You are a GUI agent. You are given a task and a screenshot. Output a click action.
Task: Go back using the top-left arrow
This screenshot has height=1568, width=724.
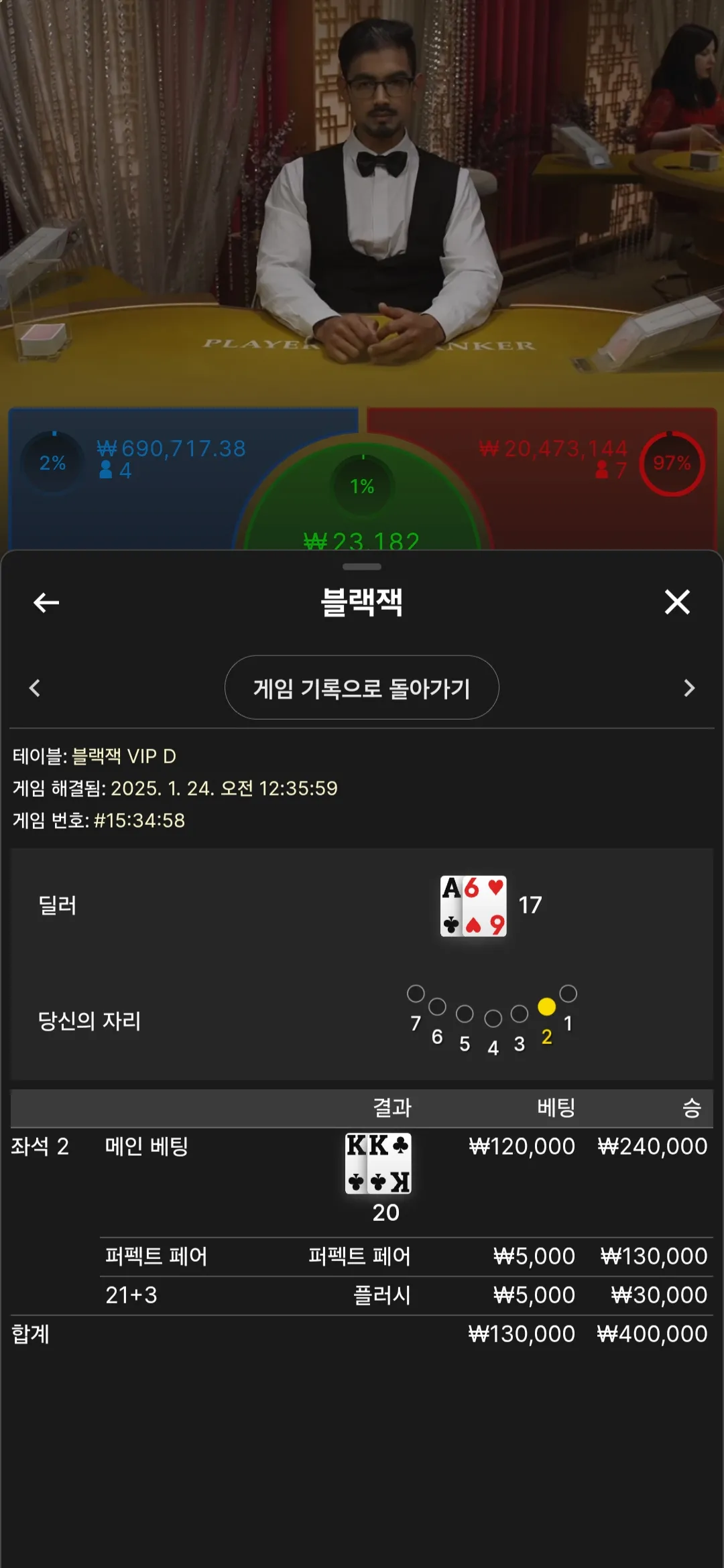pos(46,602)
